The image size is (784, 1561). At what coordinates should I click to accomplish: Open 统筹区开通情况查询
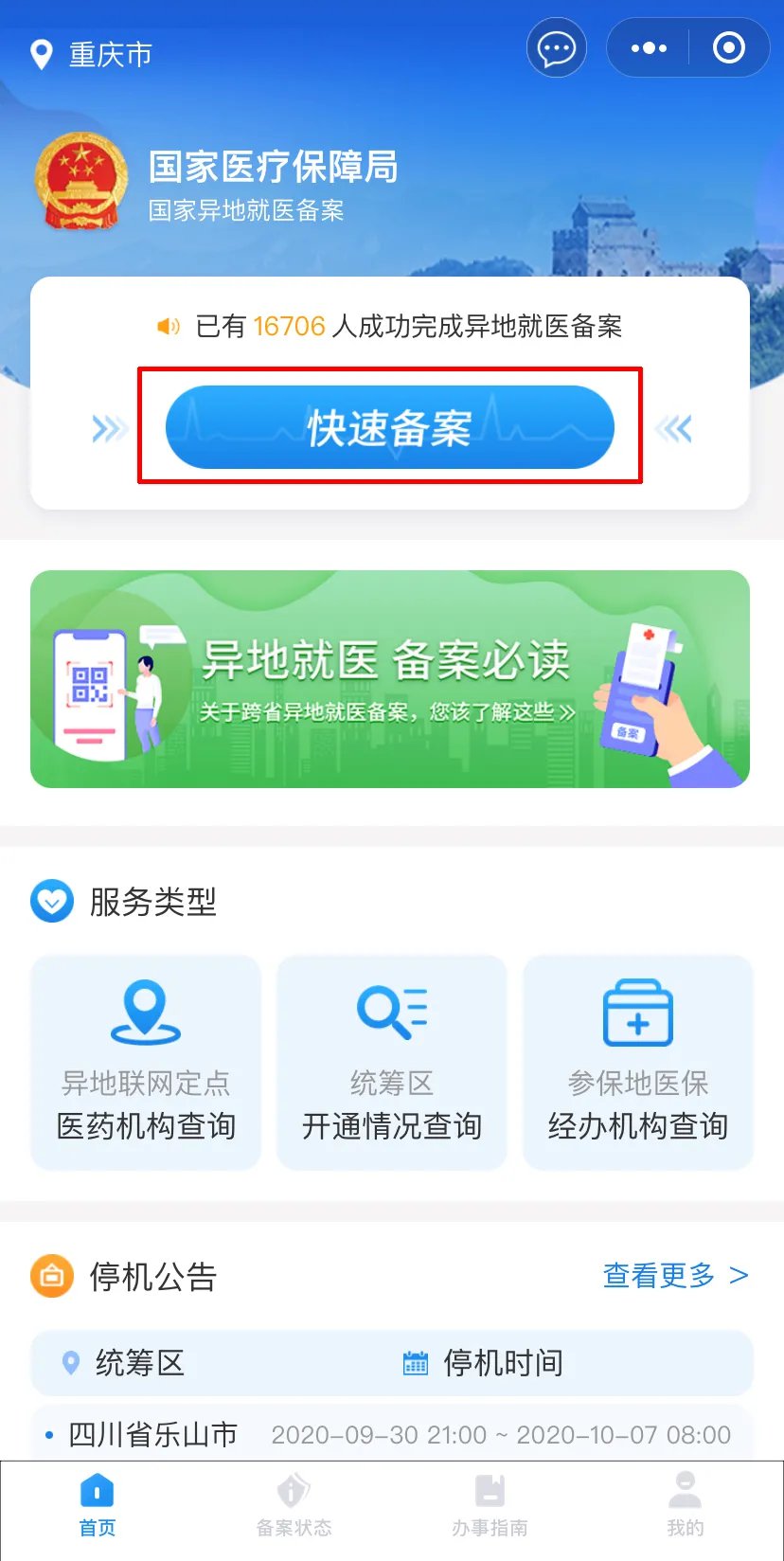[x=391, y=1062]
